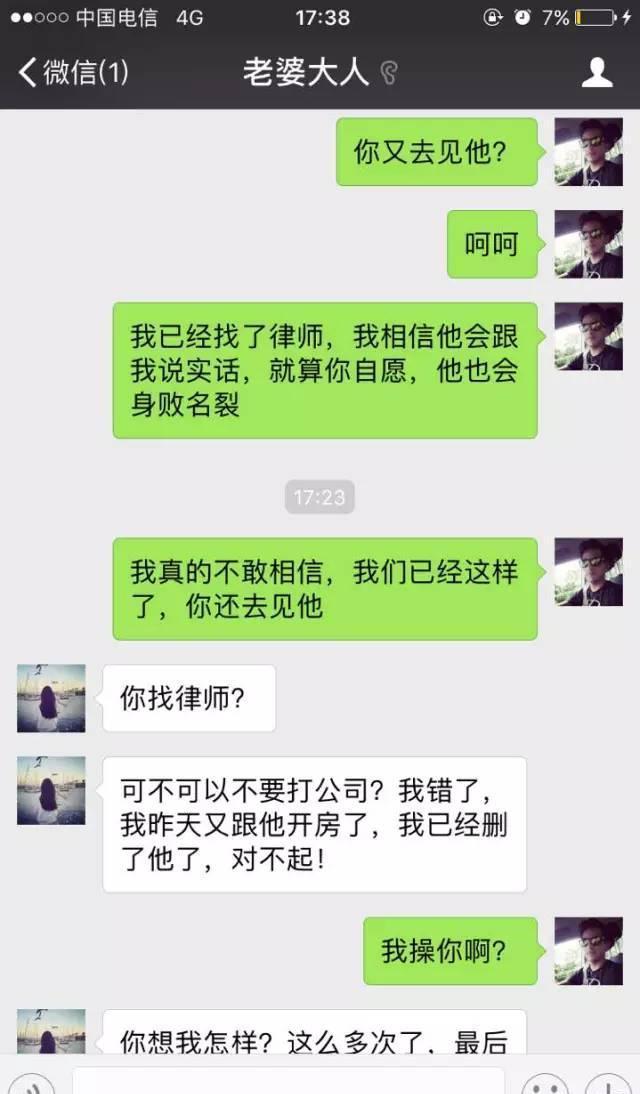This screenshot has width=640, height=1094.
Task: Open my profile picture next to 你又去见他?
Action: coord(588,151)
